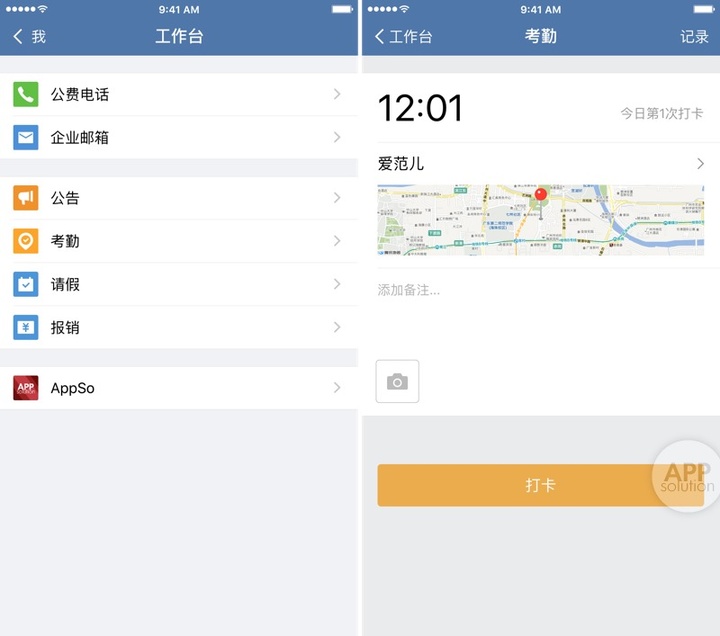
Task: Open 记录 attendance records
Action: pyautogui.click(x=694, y=37)
